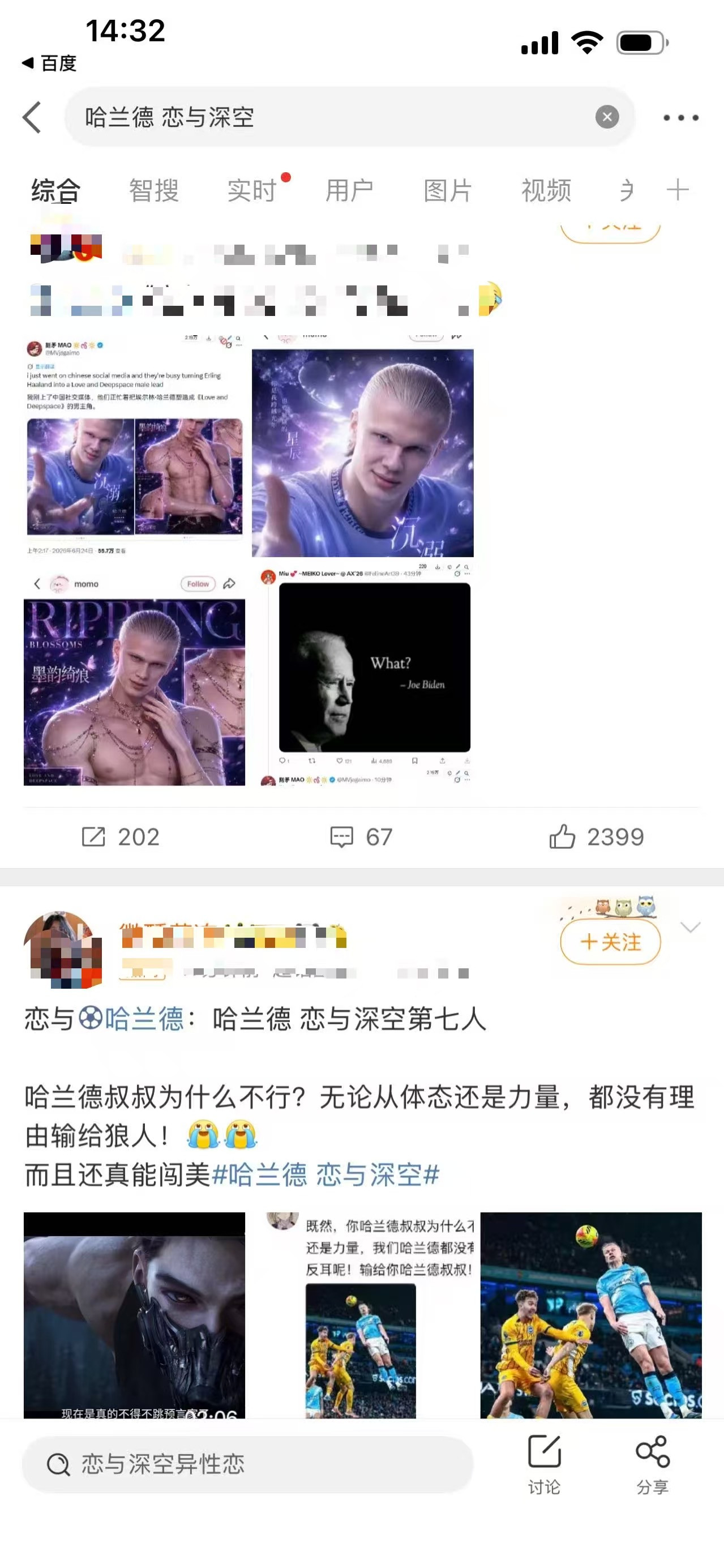Switch to the 实时 tab
Screen dimensions: 724x1568
[x=252, y=190]
